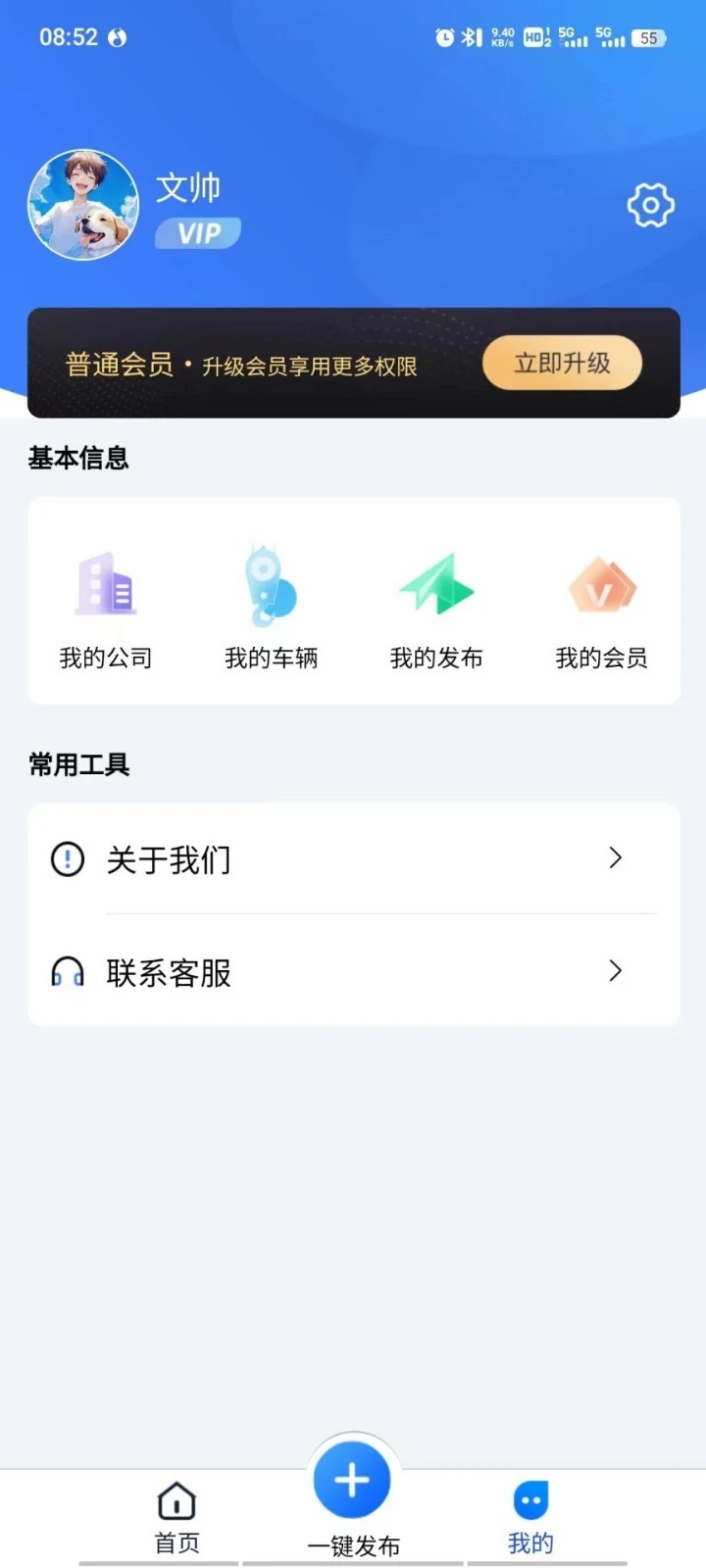706x1568 pixels.
Task: Tap the alarm clock status icon
Action: pos(443,37)
